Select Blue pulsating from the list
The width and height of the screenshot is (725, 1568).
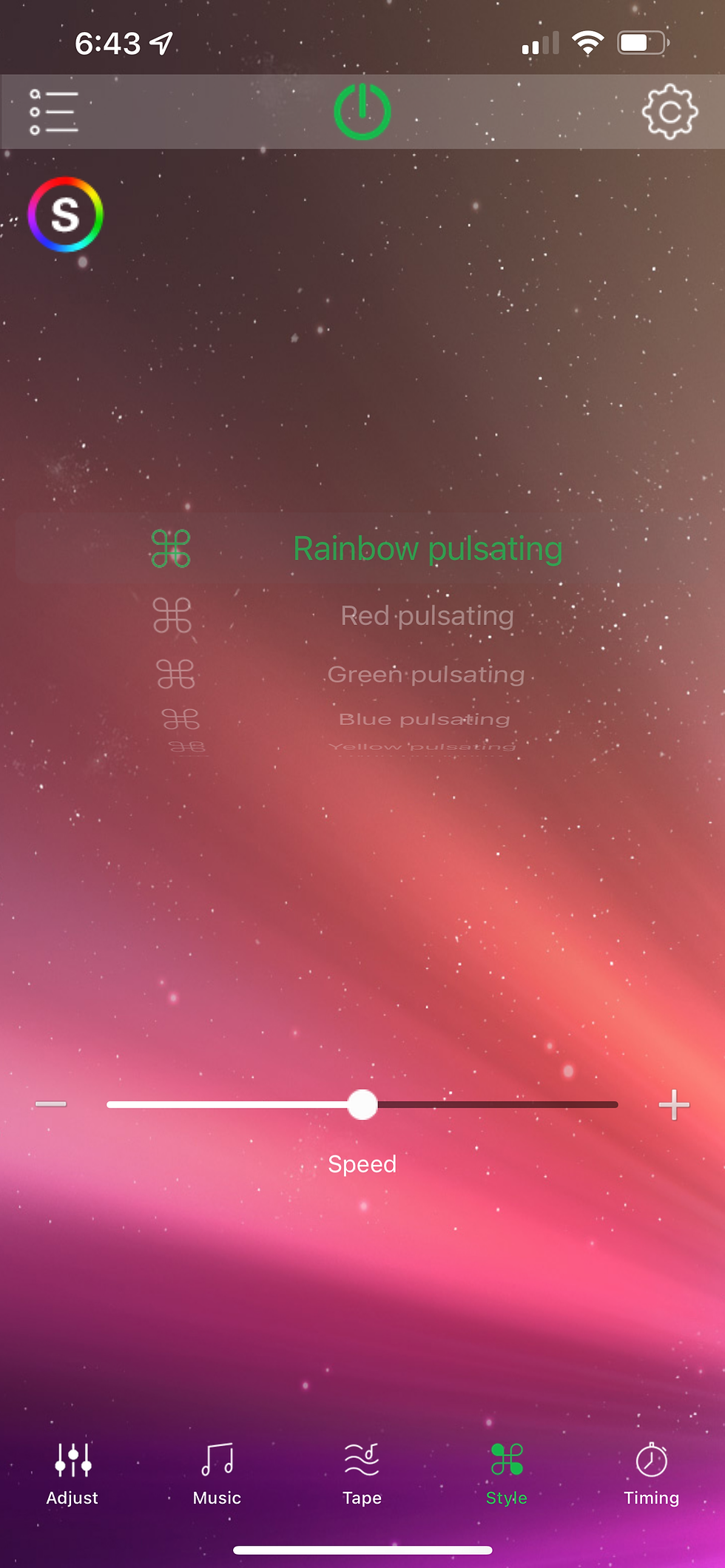point(424,719)
